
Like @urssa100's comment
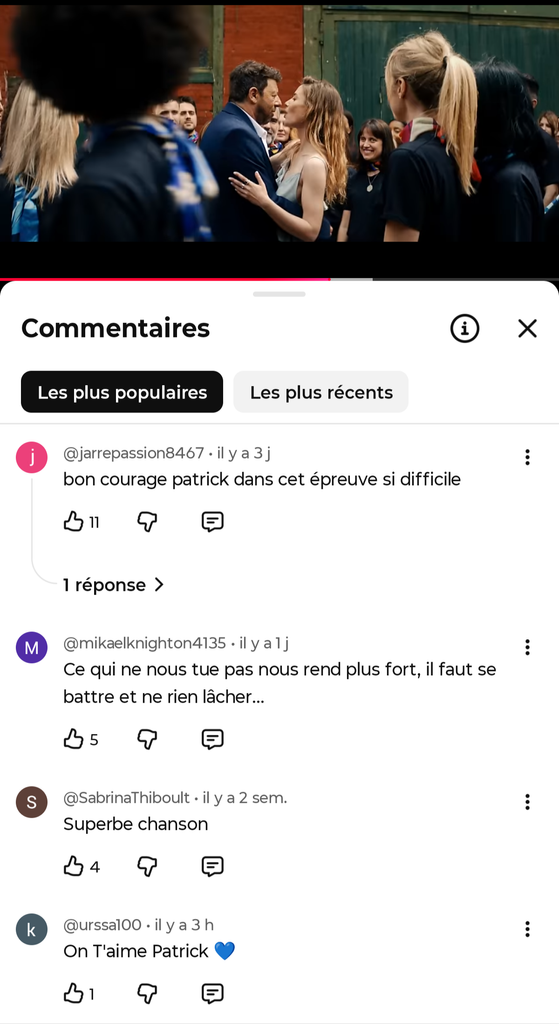point(73,993)
